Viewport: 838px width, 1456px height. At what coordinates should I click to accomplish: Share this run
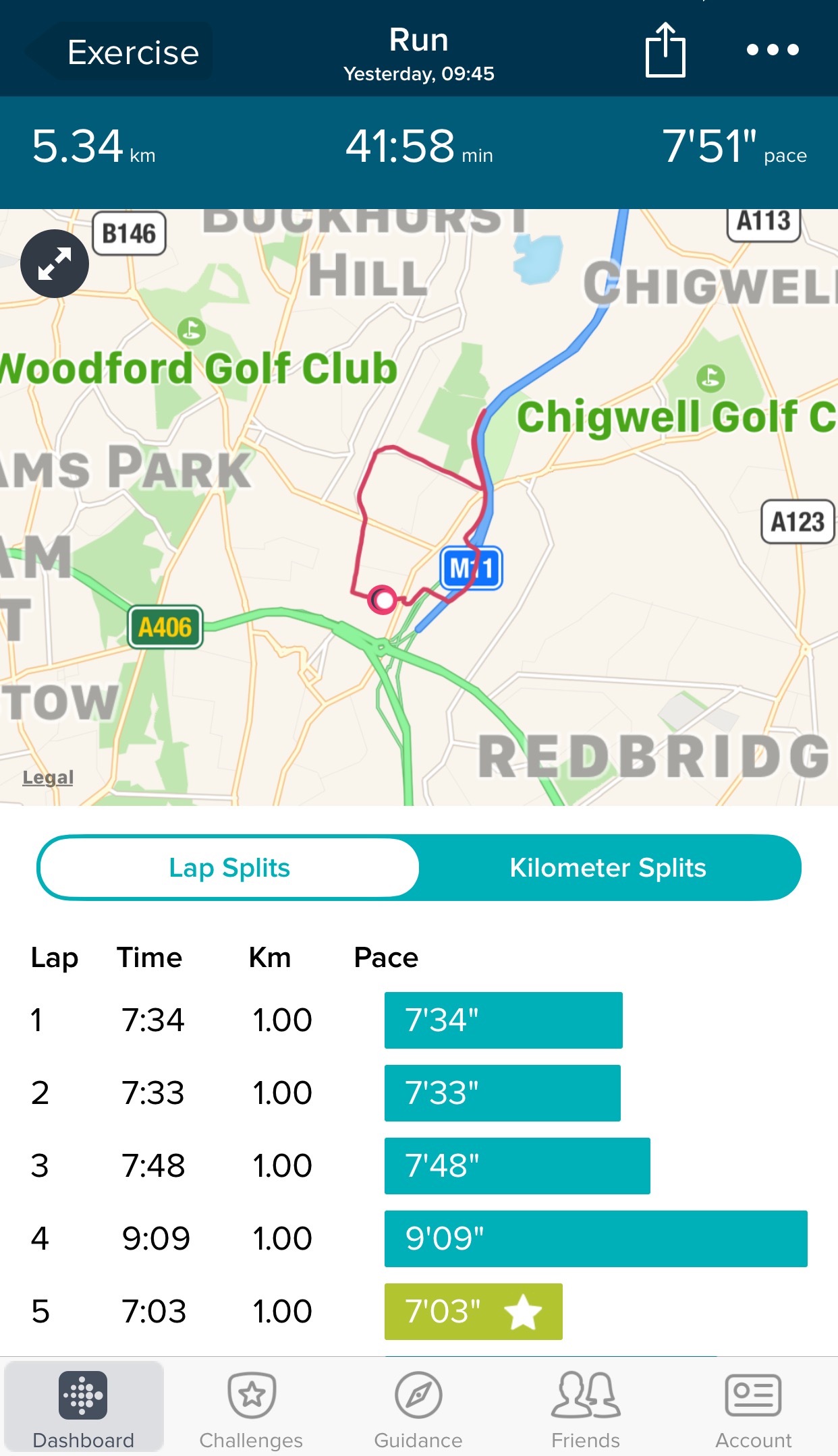coord(665,51)
